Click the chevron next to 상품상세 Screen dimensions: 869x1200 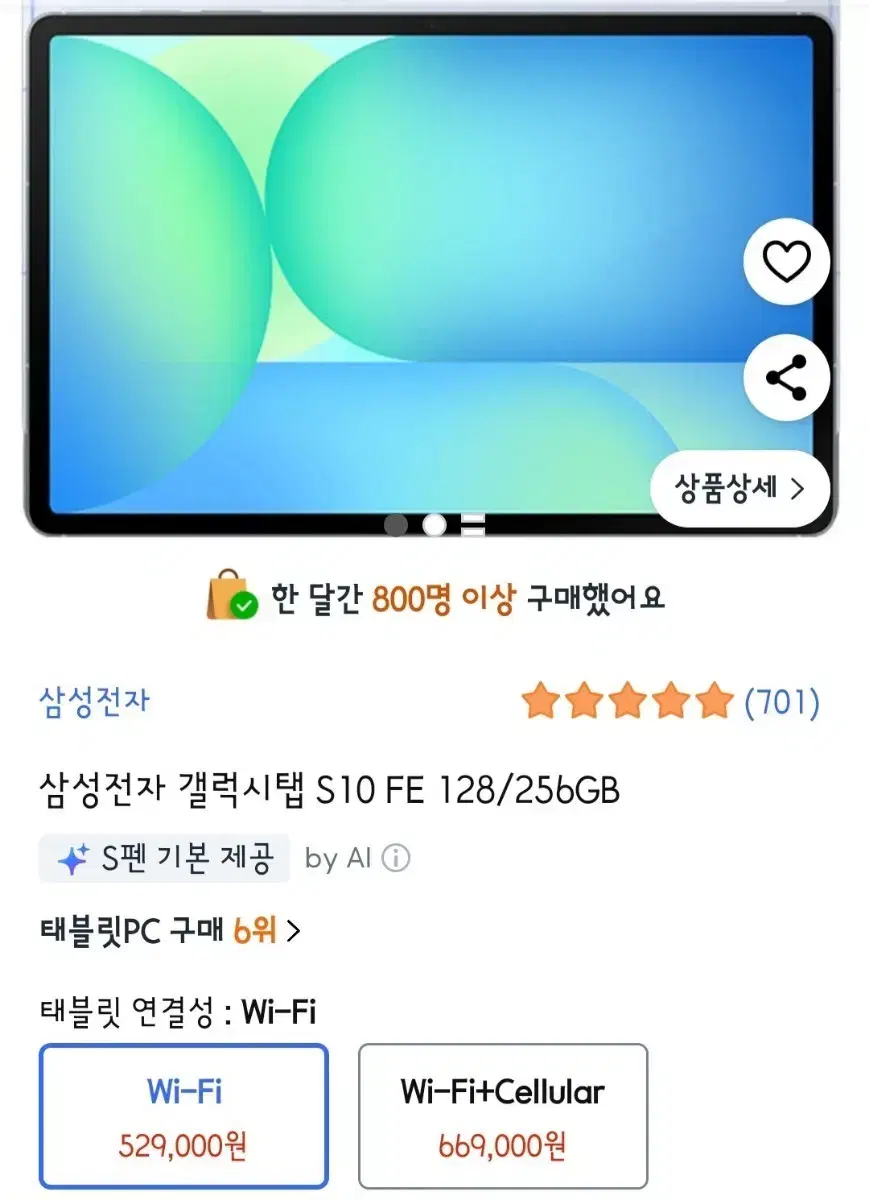click(x=797, y=488)
